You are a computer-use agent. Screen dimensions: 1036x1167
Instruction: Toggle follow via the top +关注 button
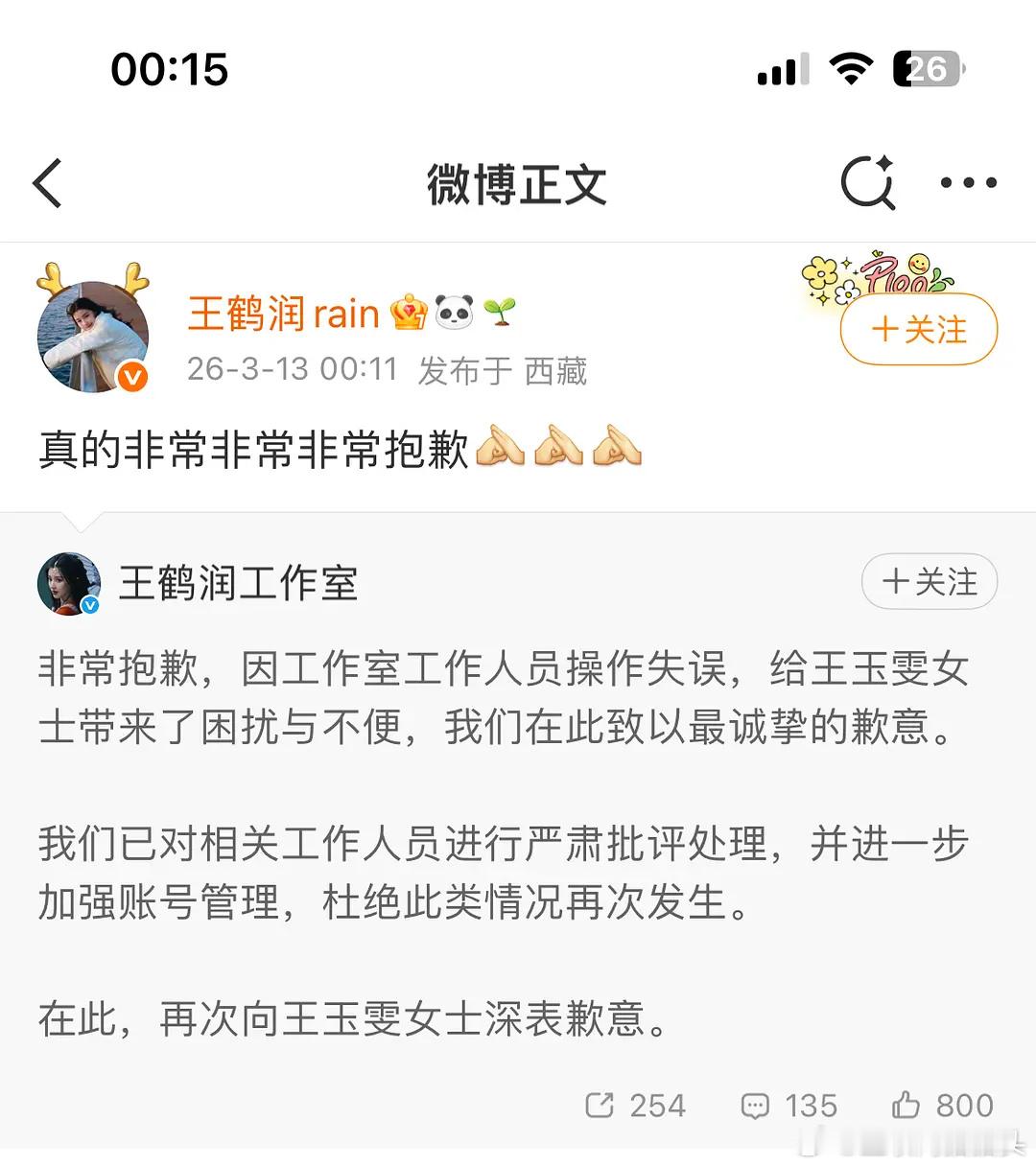pyautogui.click(x=917, y=329)
